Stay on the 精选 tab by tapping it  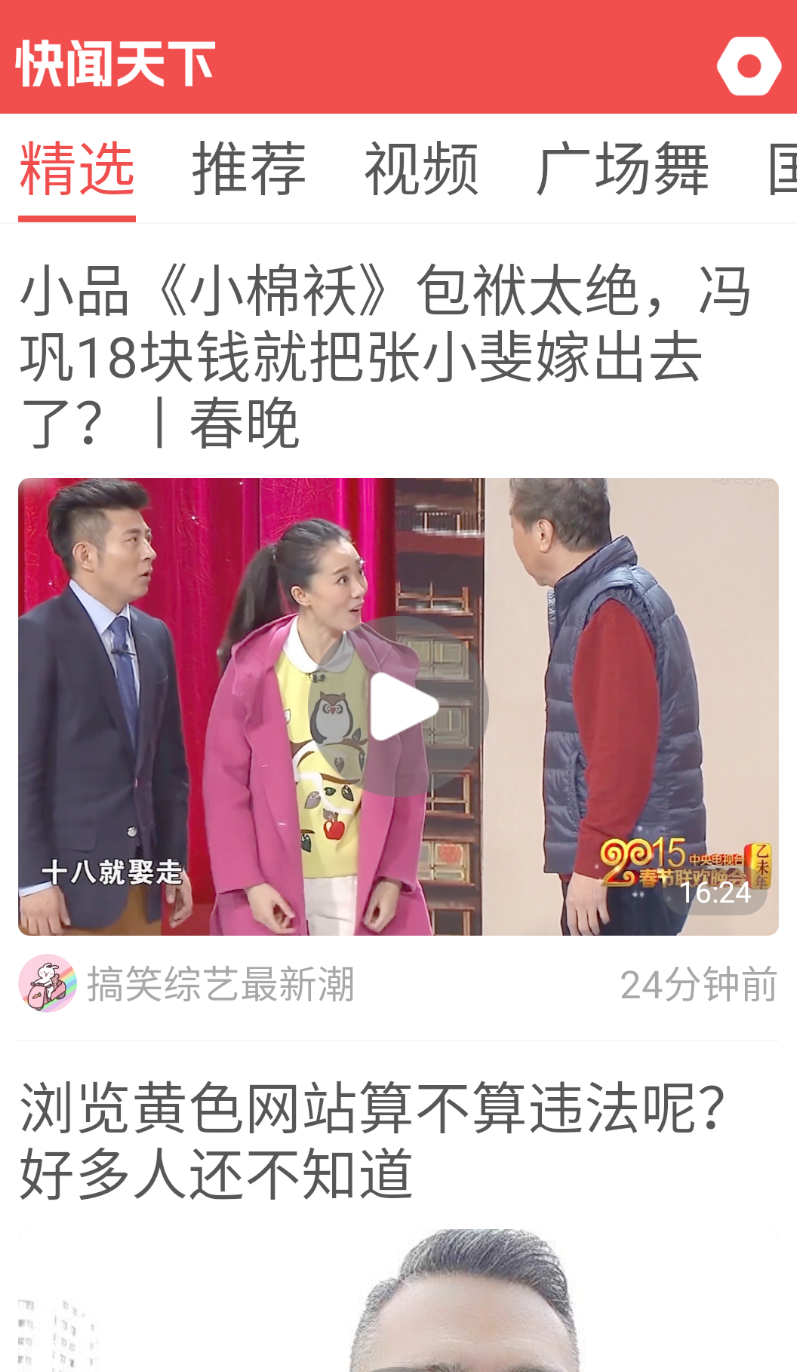coord(75,168)
